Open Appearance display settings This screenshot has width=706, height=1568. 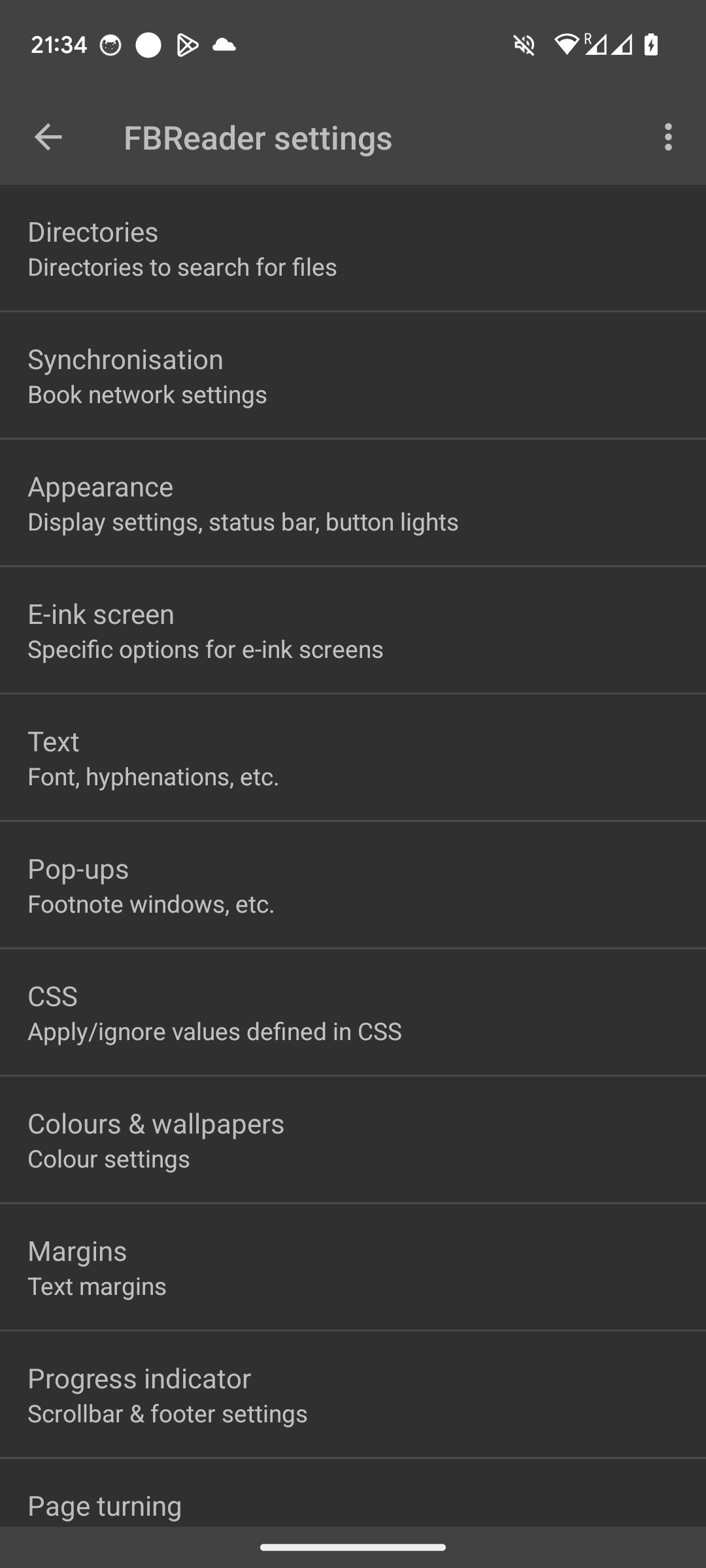point(353,503)
